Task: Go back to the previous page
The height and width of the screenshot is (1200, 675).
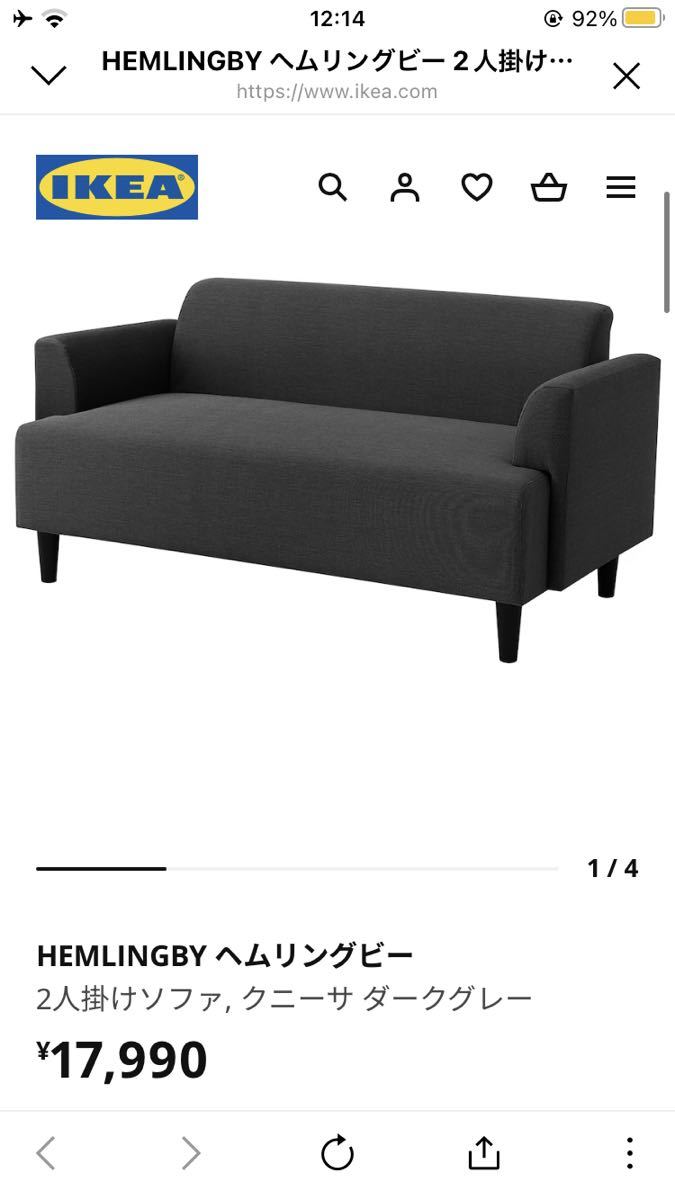Action: tap(46, 1153)
